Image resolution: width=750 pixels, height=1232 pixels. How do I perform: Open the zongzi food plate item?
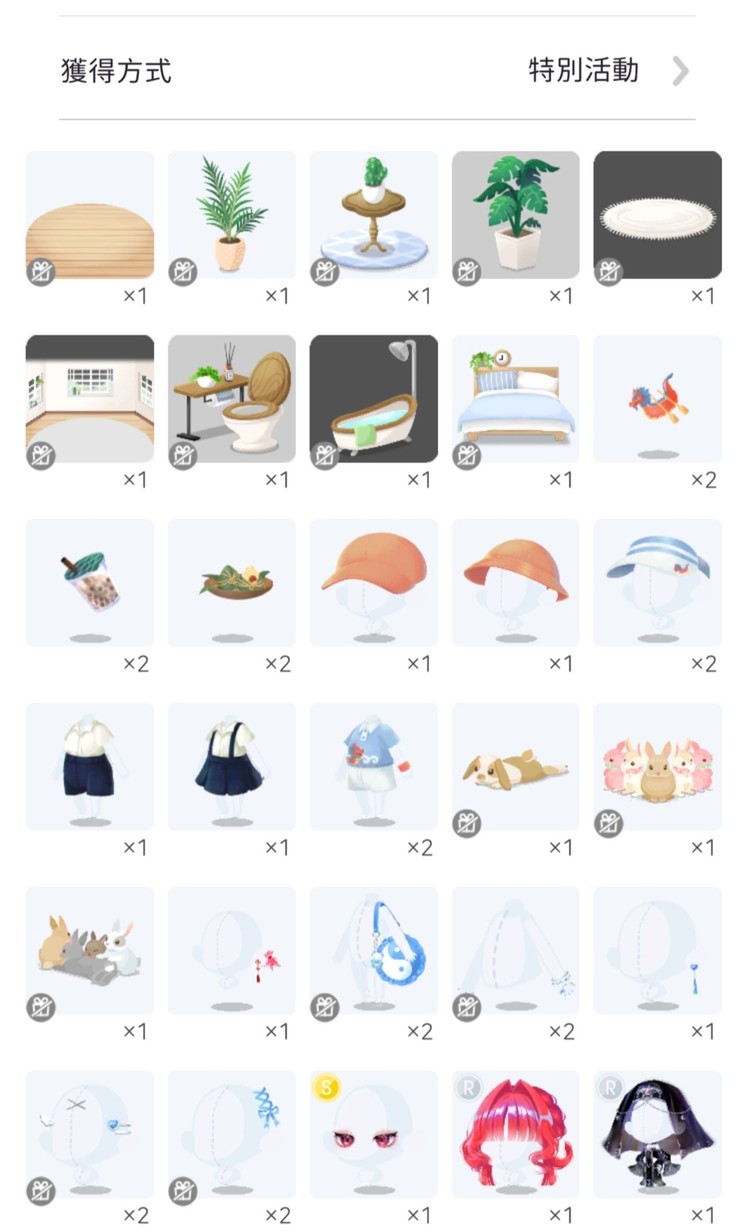(232, 583)
